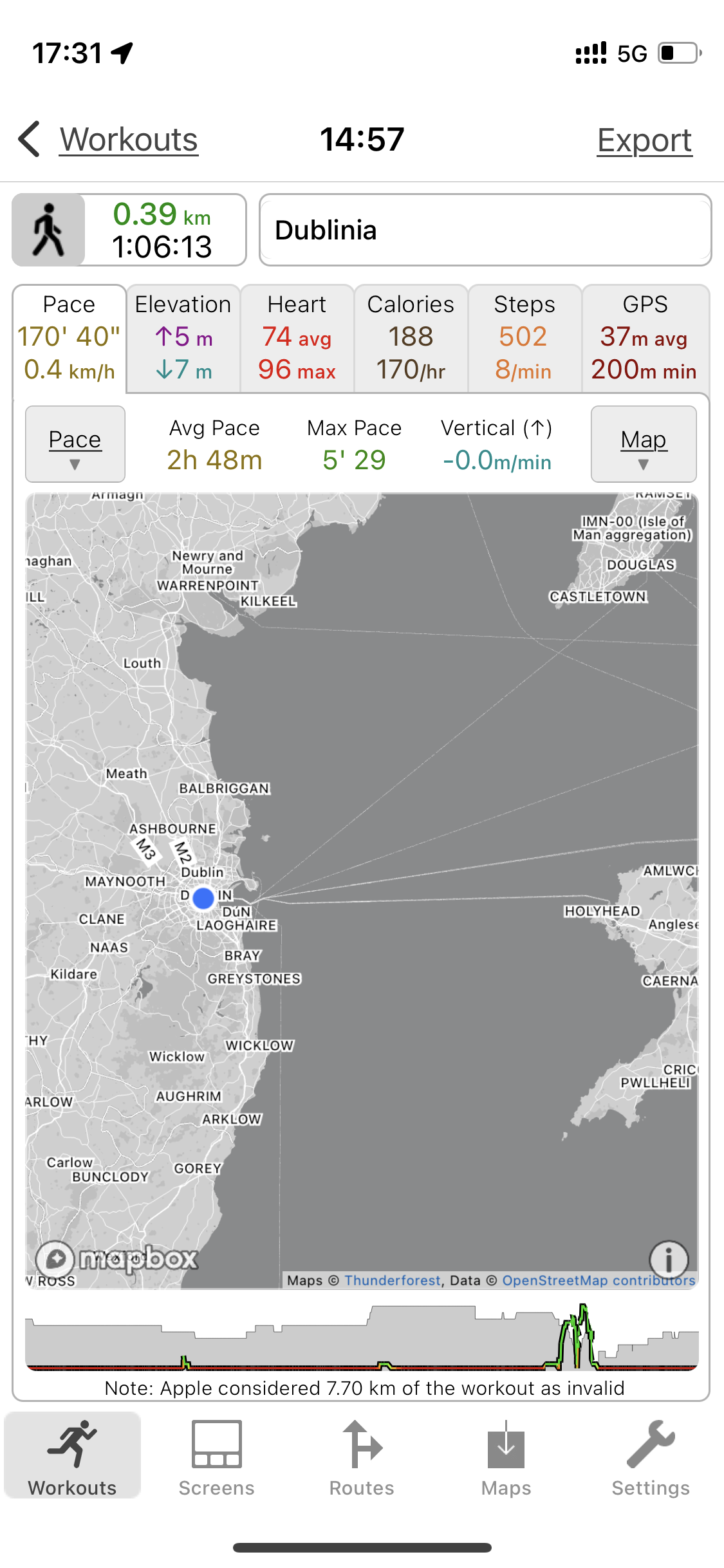Select the Pace stats tab
Viewport: 724px width, 1568px height.
click(x=70, y=338)
